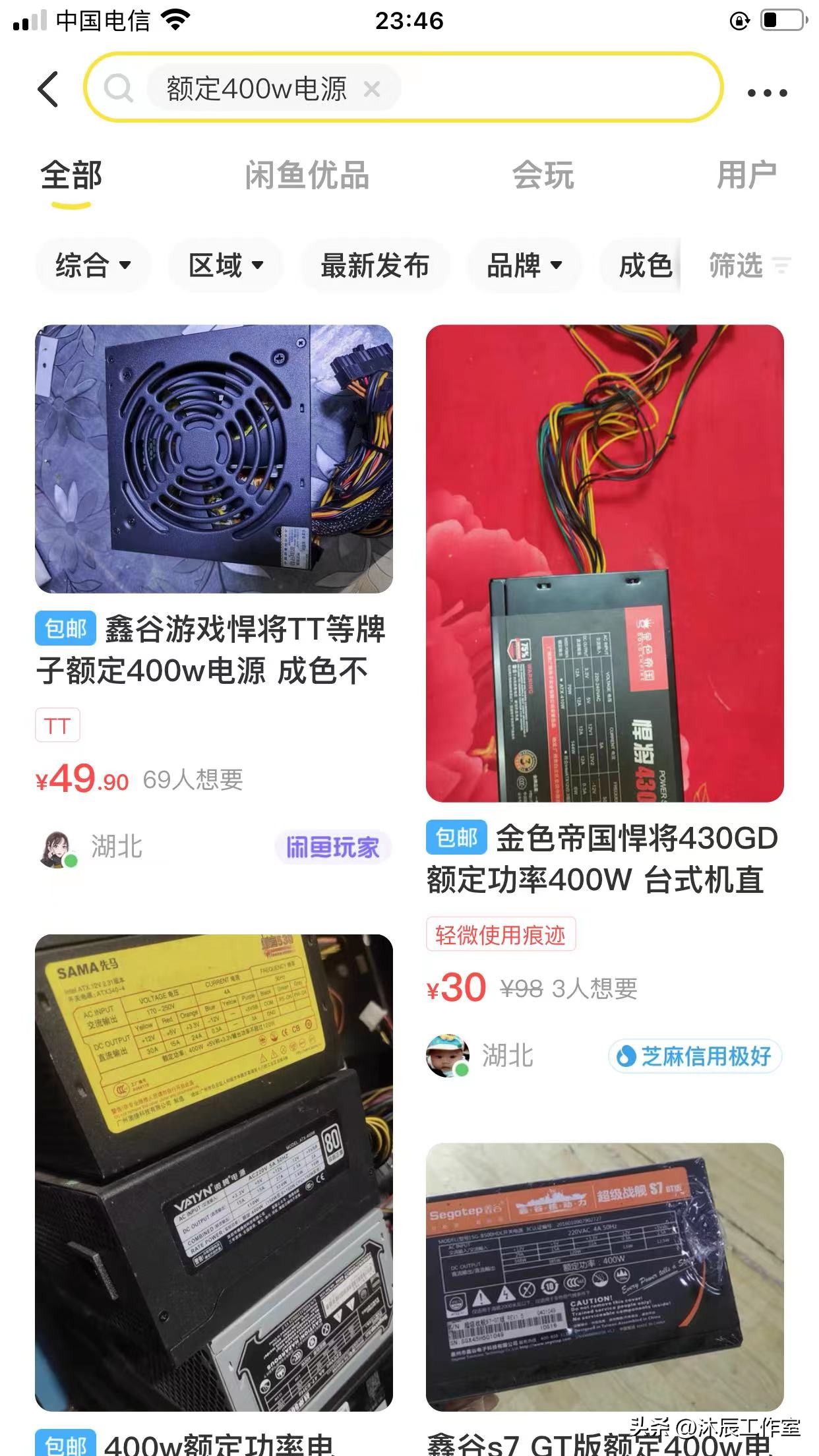Viewport: 819px width, 1456px height.
Task: Expand the 区域 region filter
Action: (x=225, y=265)
